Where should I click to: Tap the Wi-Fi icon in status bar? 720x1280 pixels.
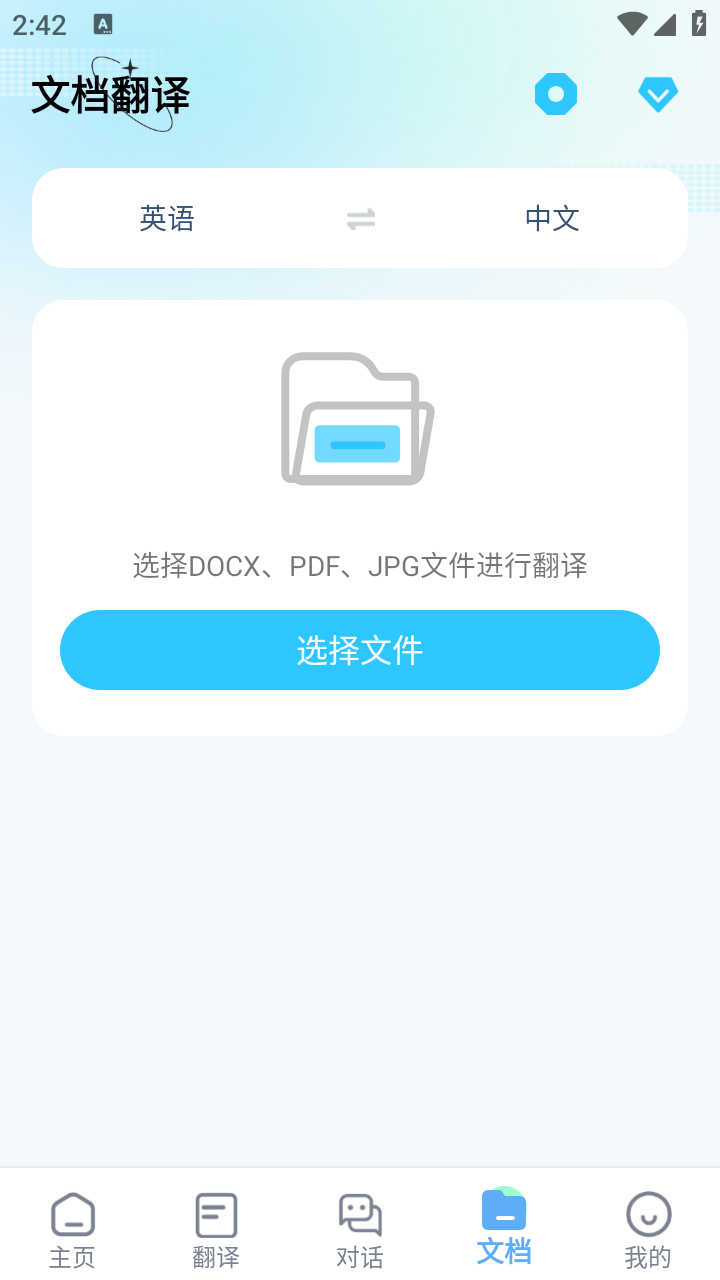coord(631,22)
